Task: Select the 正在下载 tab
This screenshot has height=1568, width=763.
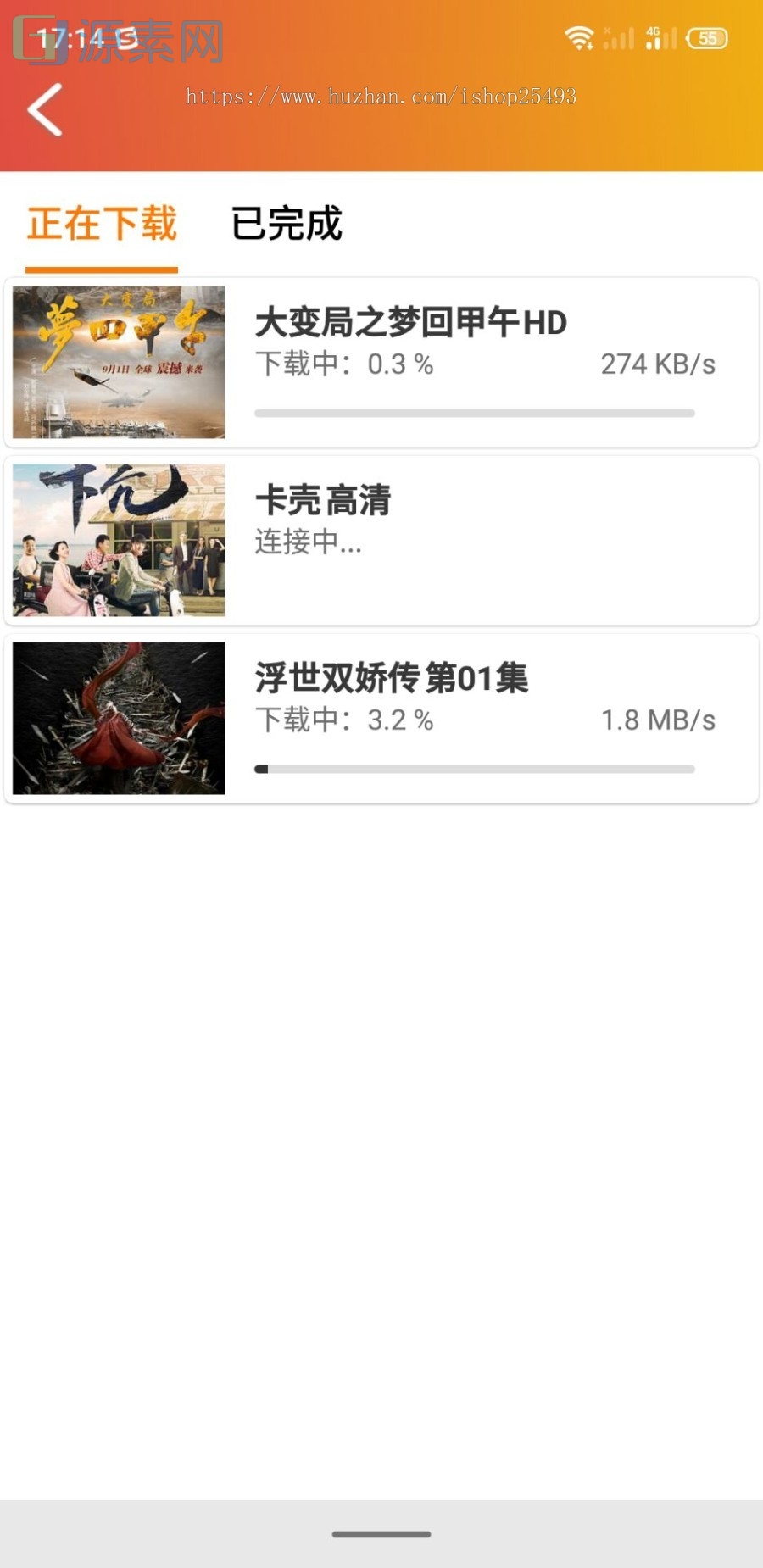Action: point(101,223)
